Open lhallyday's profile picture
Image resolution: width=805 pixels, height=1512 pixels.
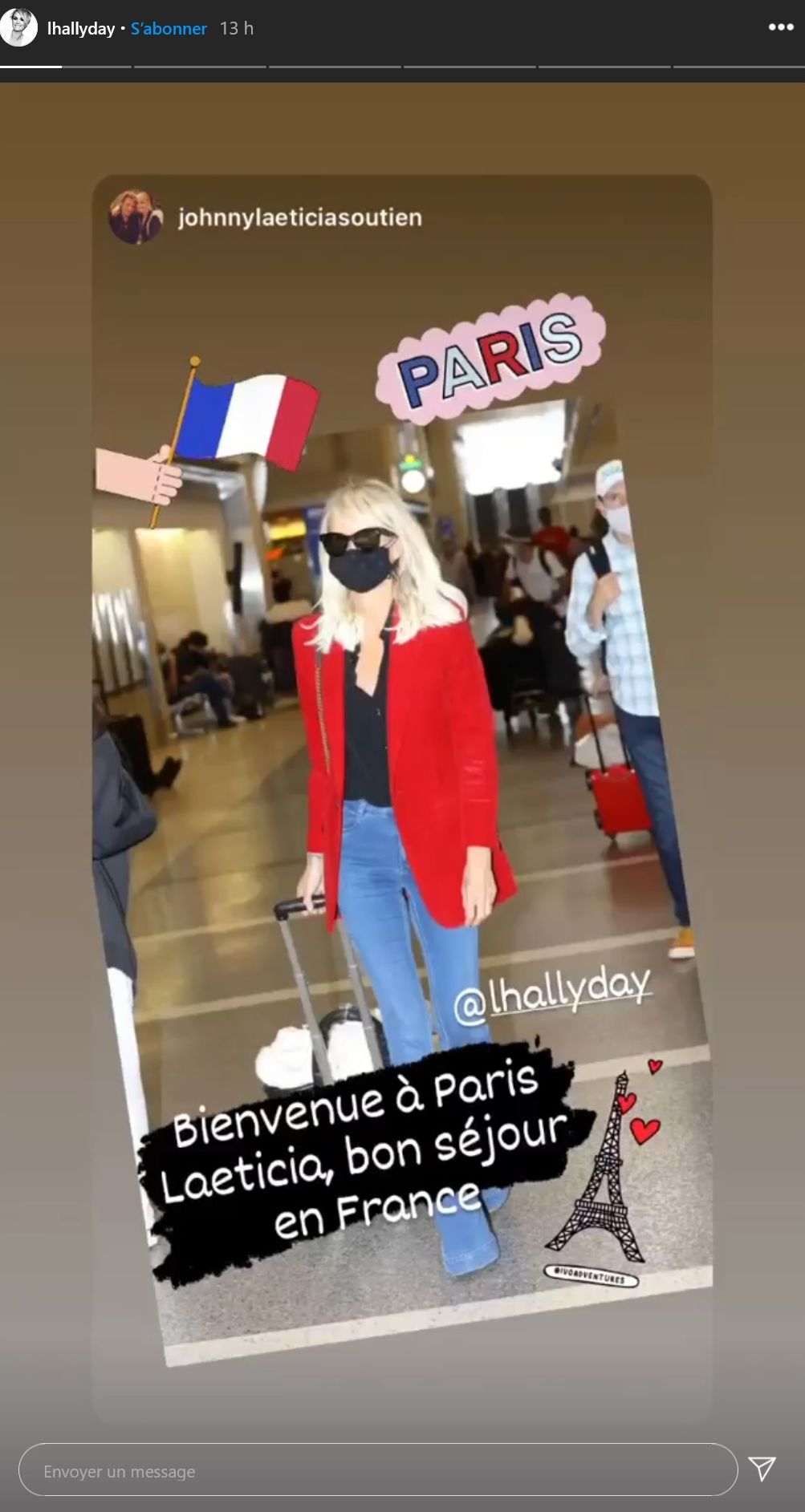(18, 28)
